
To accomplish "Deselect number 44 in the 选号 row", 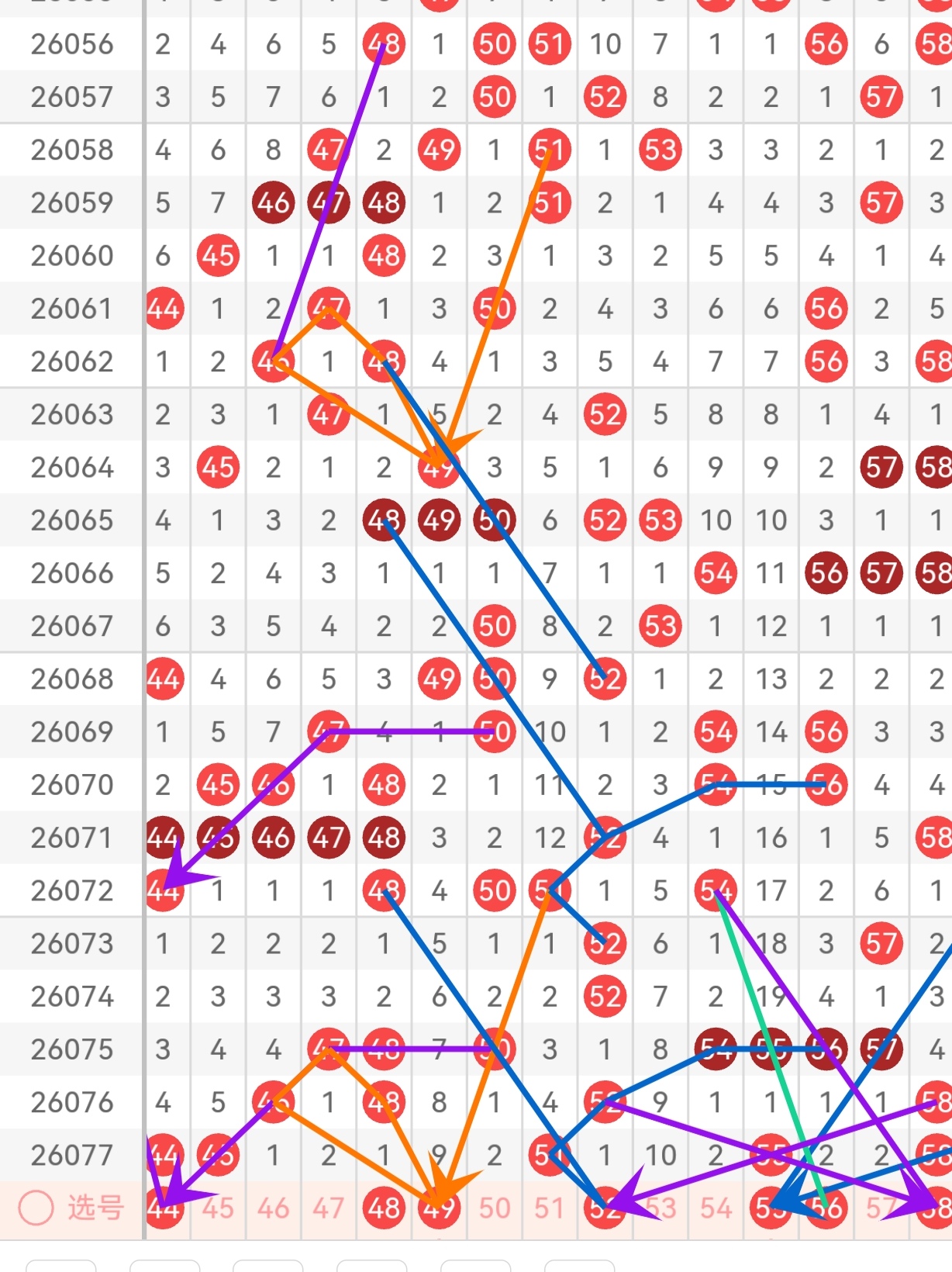I will click(x=164, y=1208).
